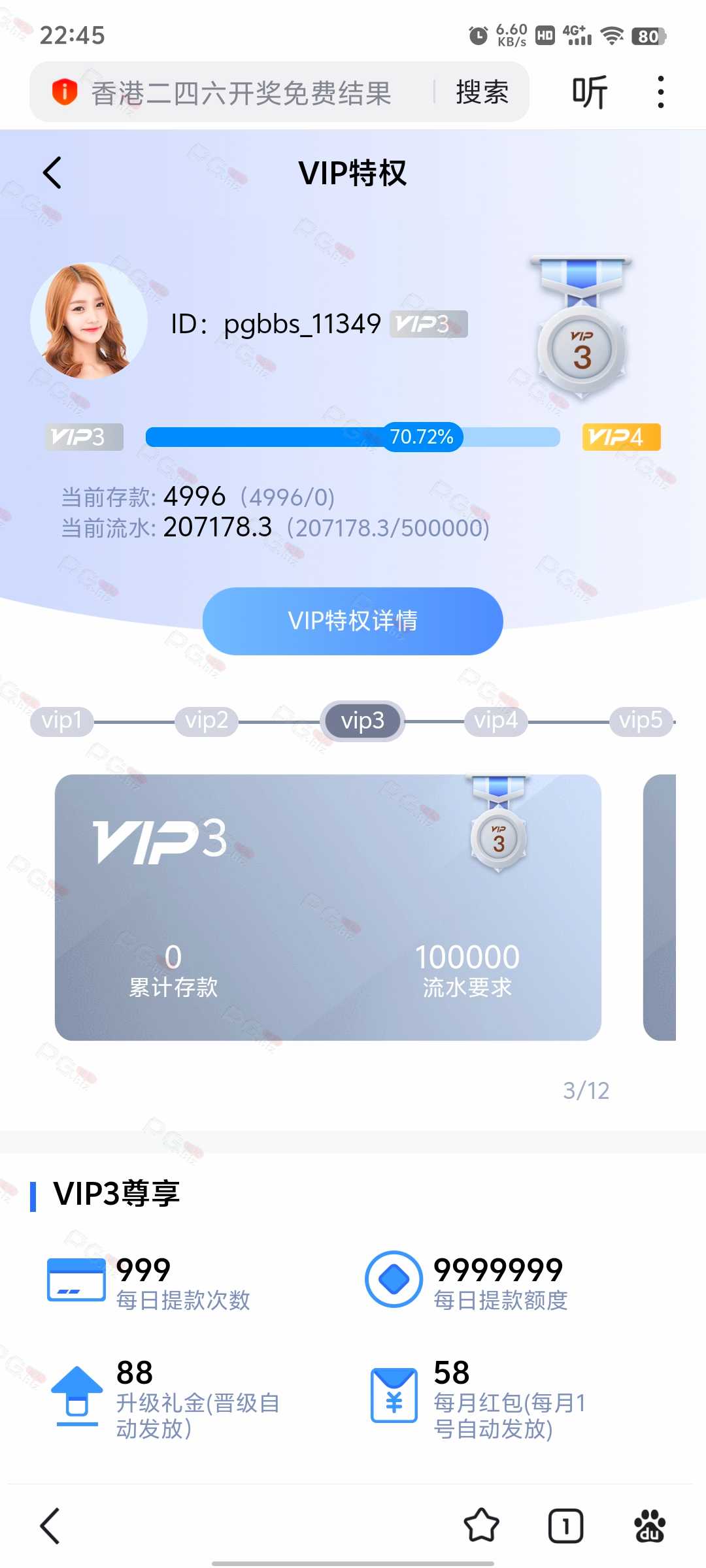Select the vip2 level tab
Viewport: 706px width, 1568px height.
pos(207,721)
